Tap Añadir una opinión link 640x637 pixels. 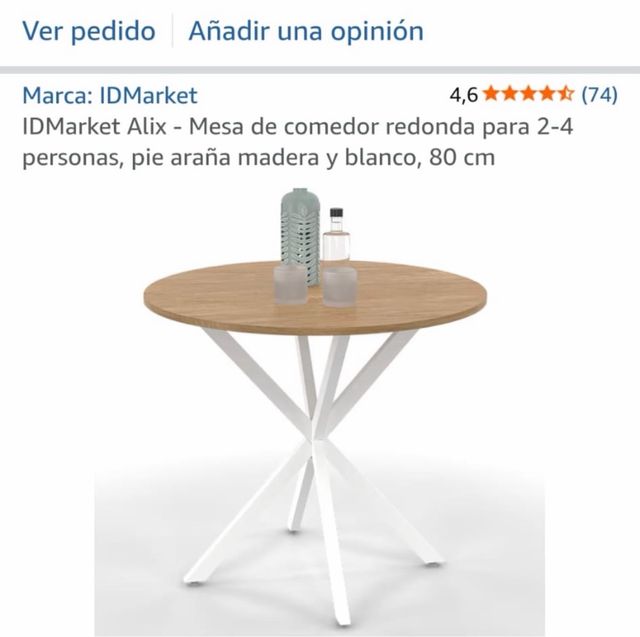tap(306, 31)
